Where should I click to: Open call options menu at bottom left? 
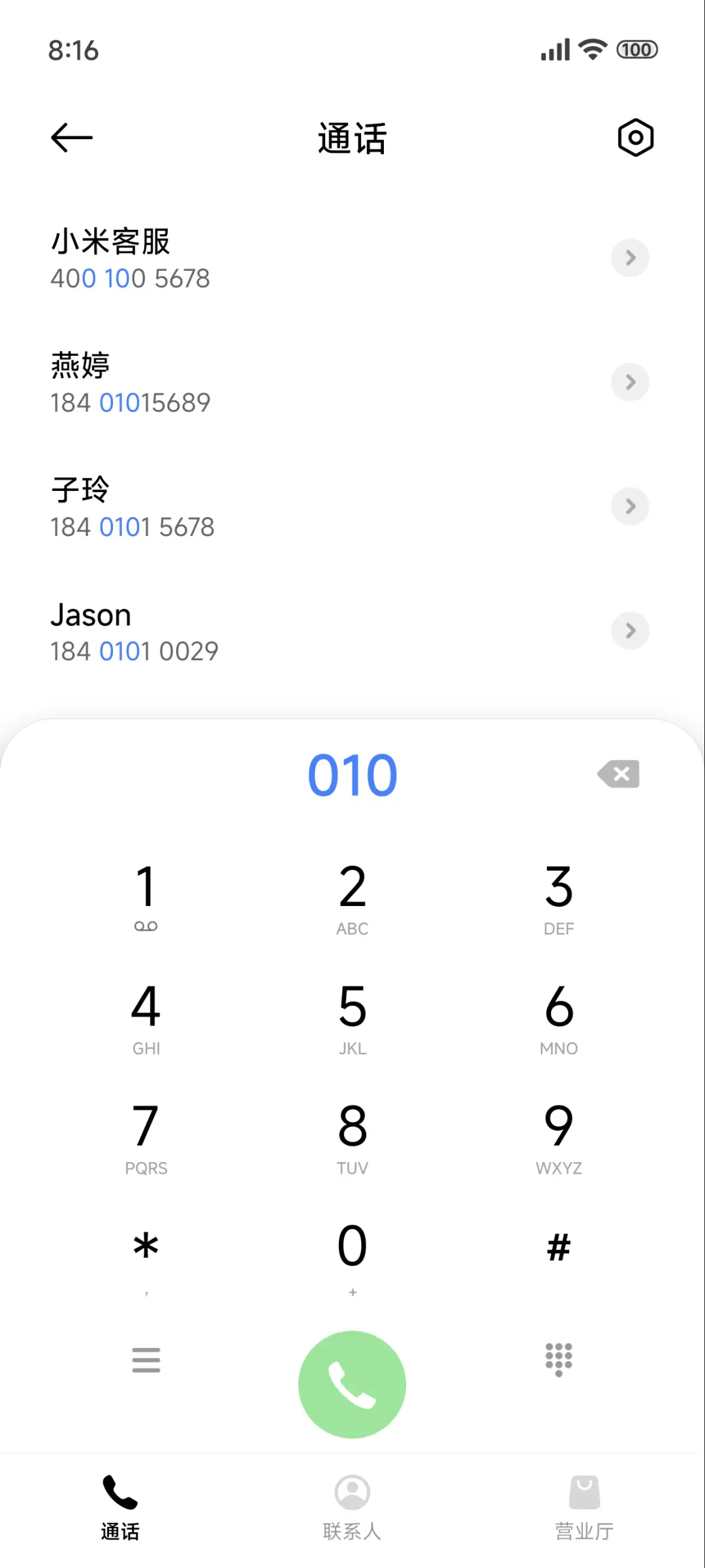[x=146, y=1360]
